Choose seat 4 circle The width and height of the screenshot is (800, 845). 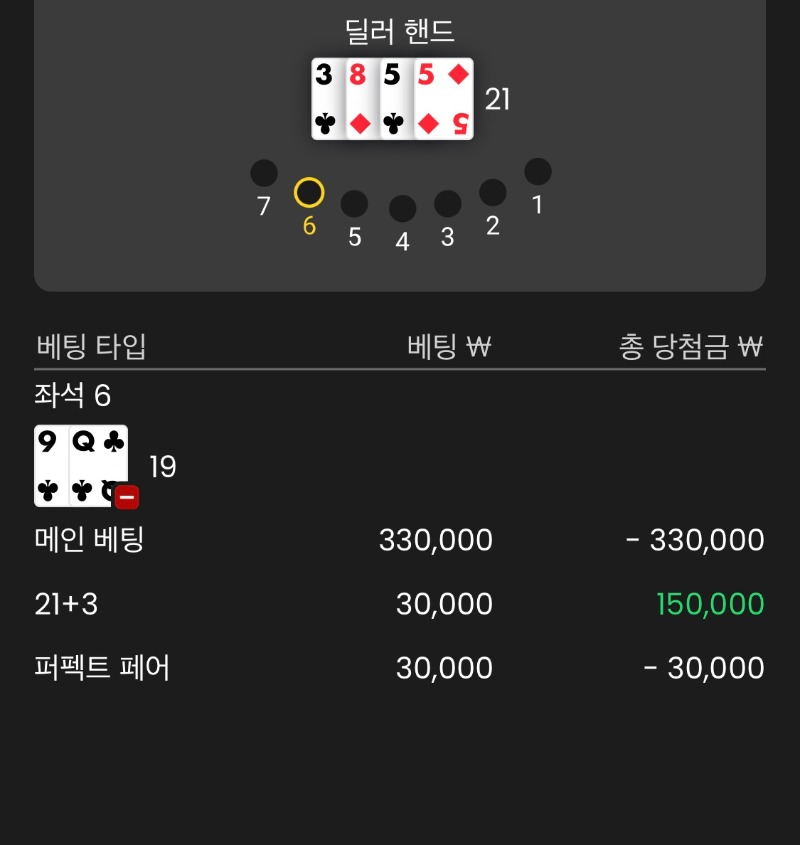tap(402, 209)
